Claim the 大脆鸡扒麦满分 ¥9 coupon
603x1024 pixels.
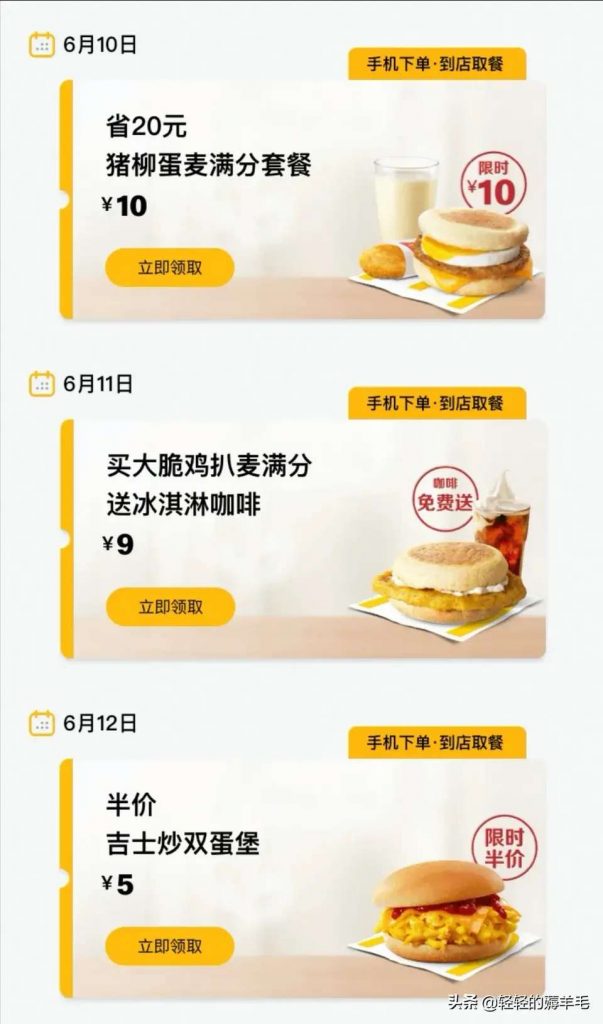[x=170, y=606]
